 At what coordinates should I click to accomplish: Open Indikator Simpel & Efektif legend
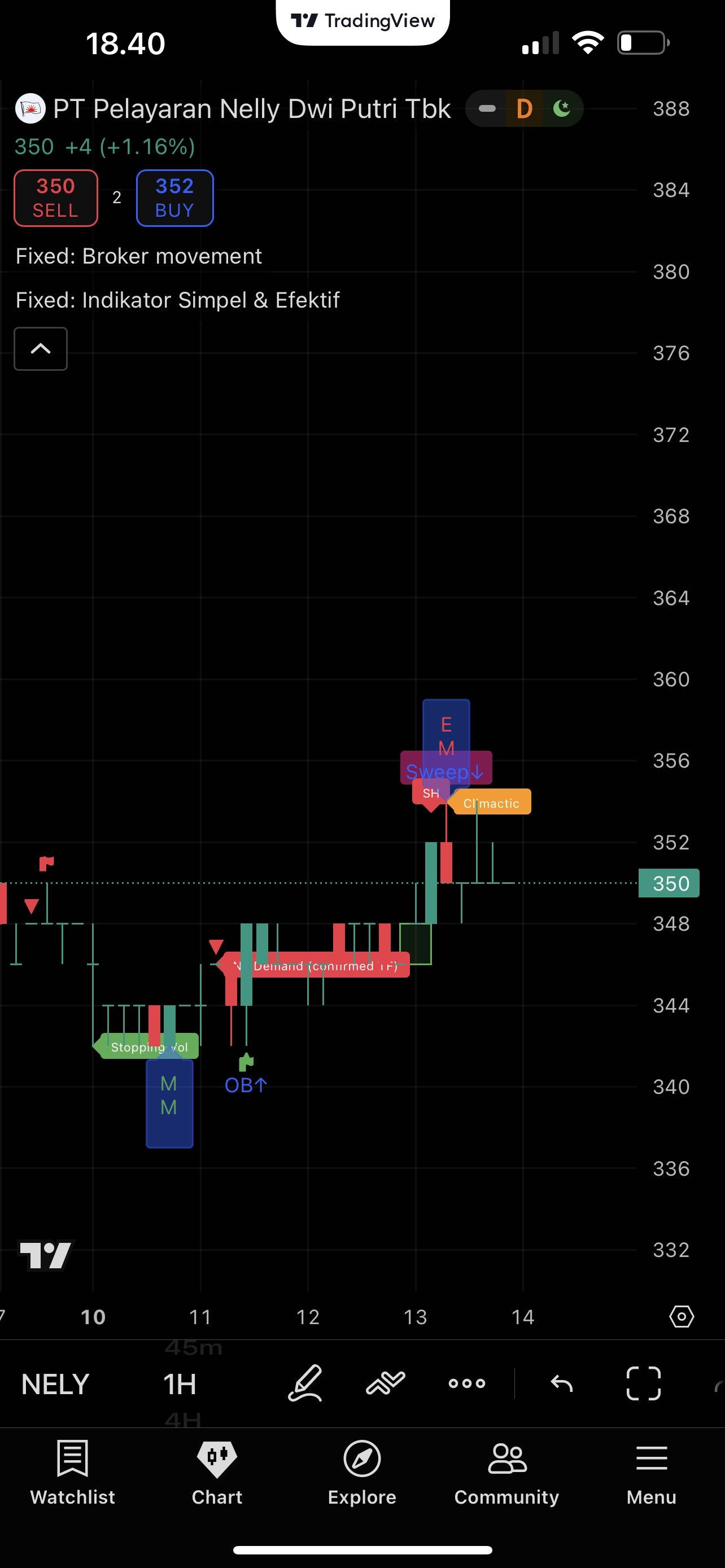point(178,300)
